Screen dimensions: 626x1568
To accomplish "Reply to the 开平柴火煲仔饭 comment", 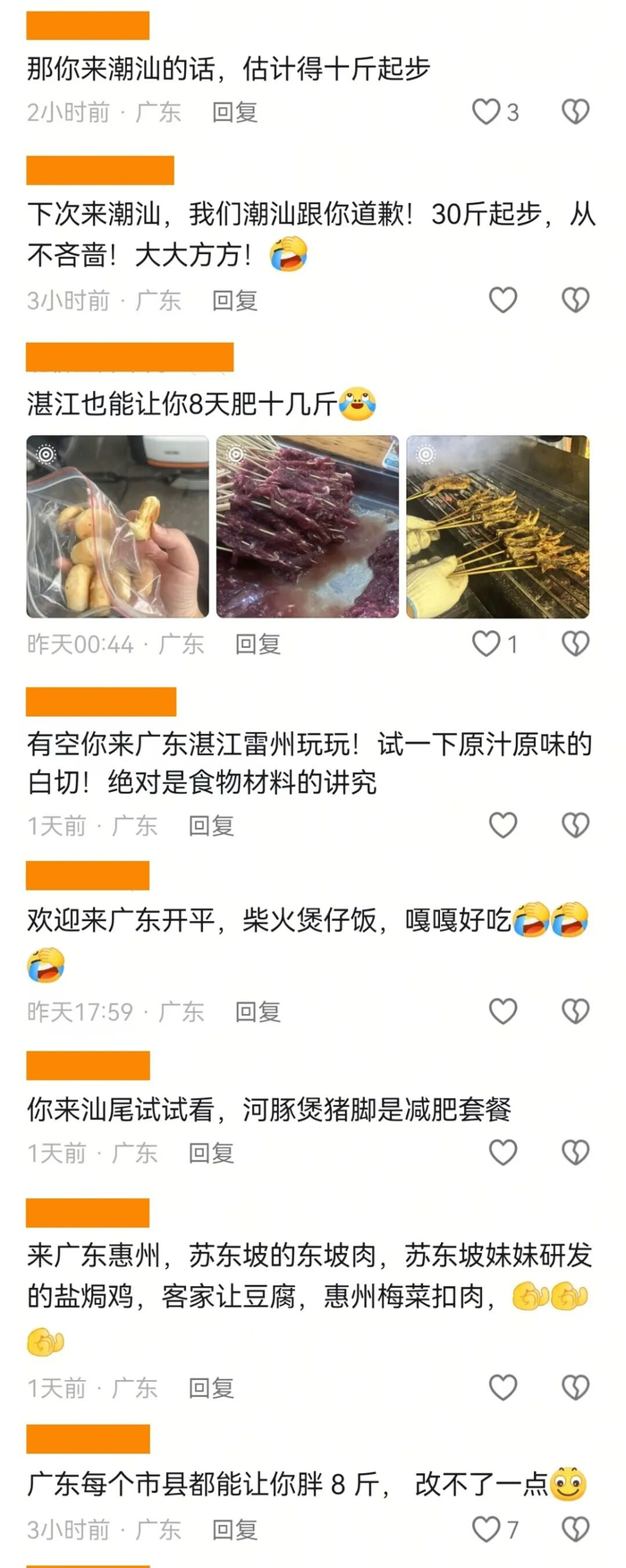I will [258, 1011].
